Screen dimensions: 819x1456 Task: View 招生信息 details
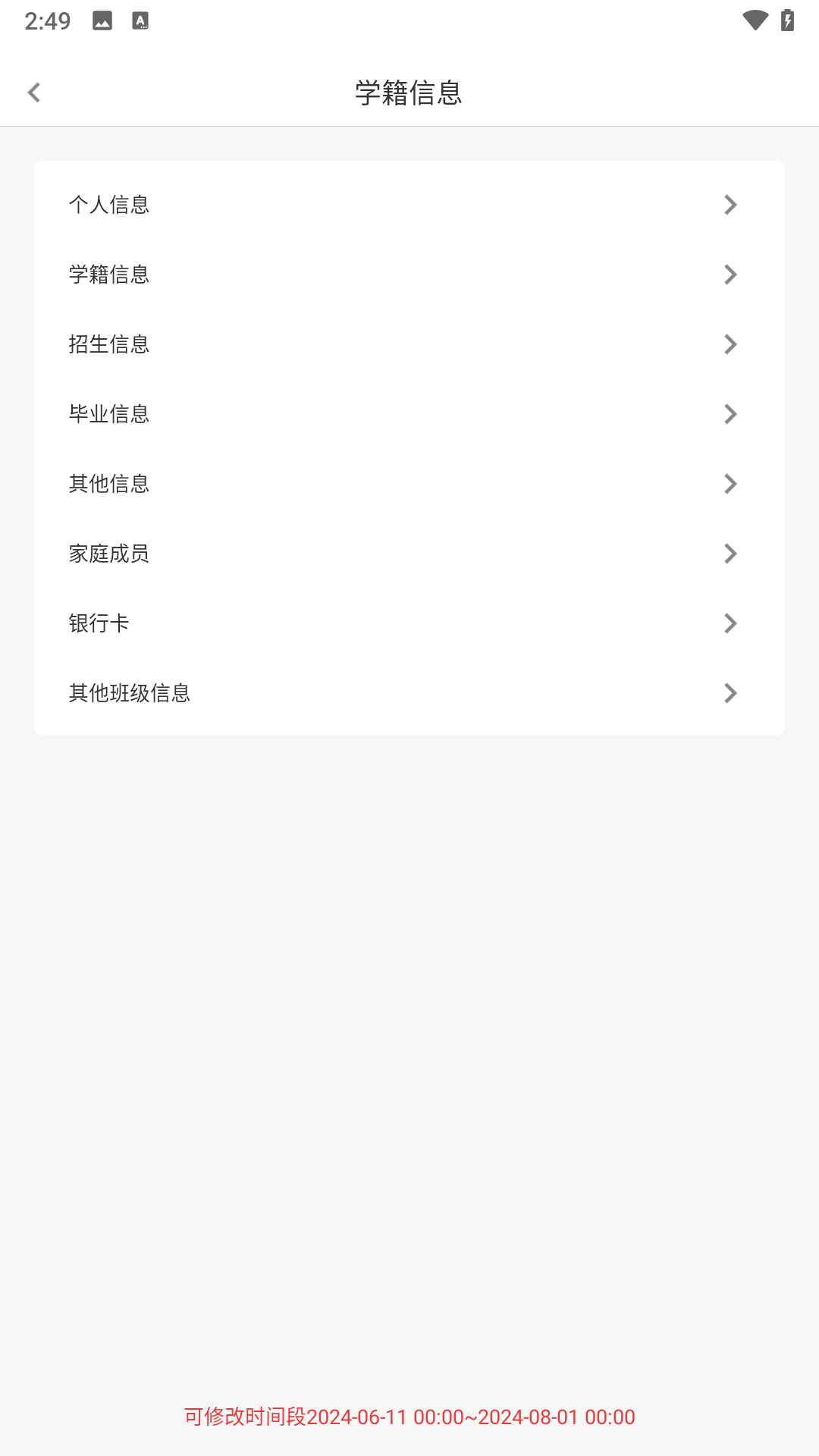point(409,344)
